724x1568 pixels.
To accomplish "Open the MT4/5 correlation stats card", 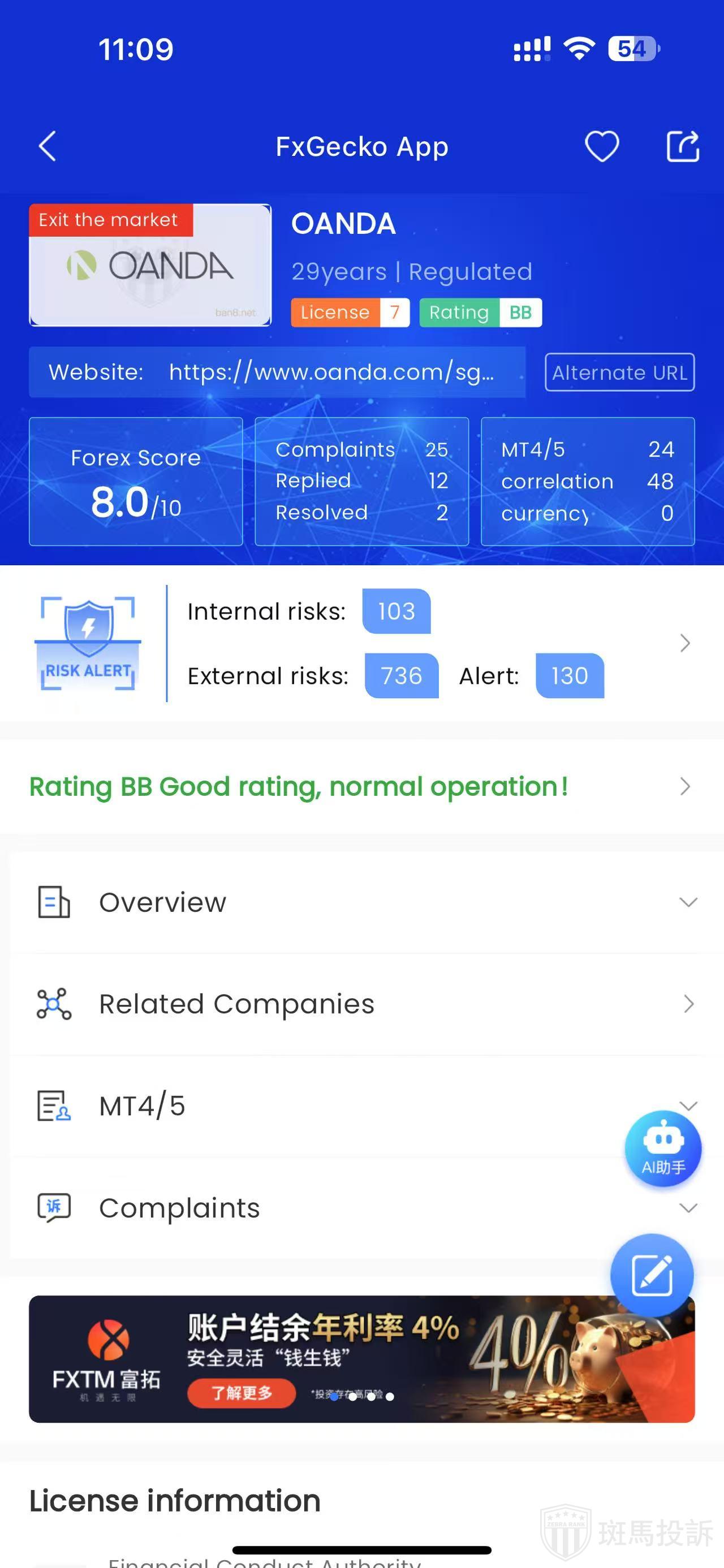I will point(588,482).
